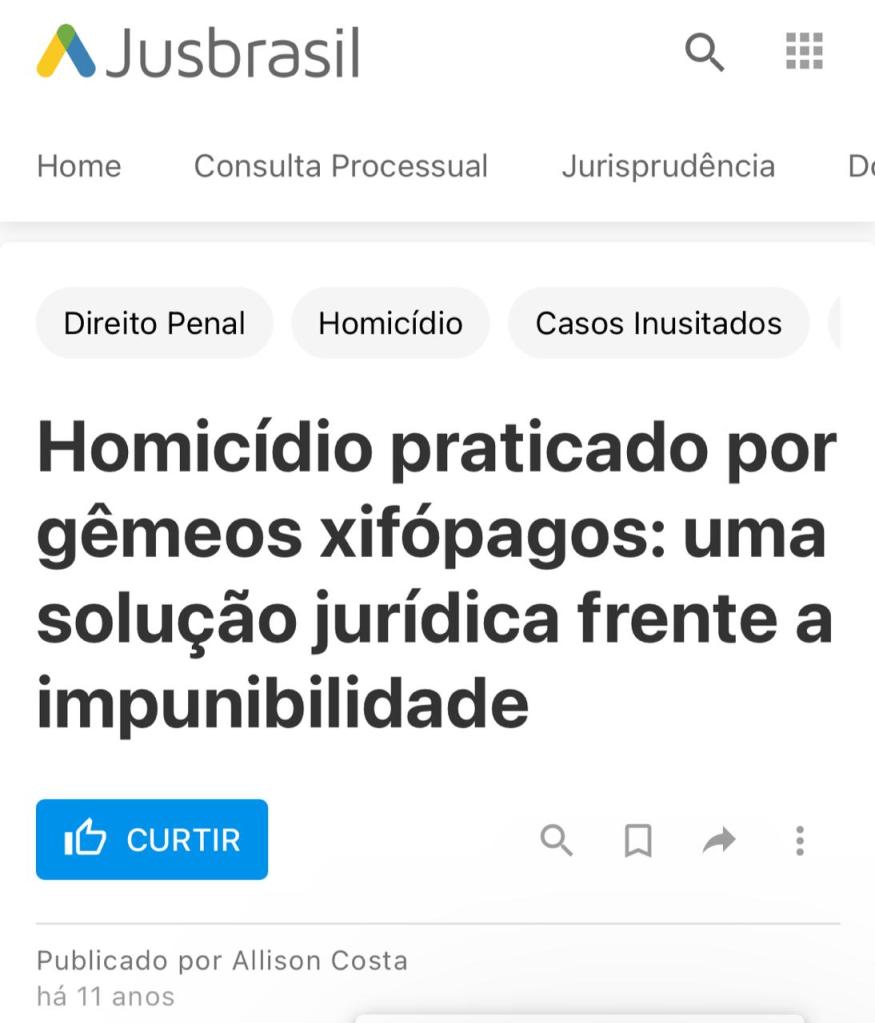Open the search icon in the header
The height and width of the screenshot is (1023, 875).
click(x=704, y=51)
